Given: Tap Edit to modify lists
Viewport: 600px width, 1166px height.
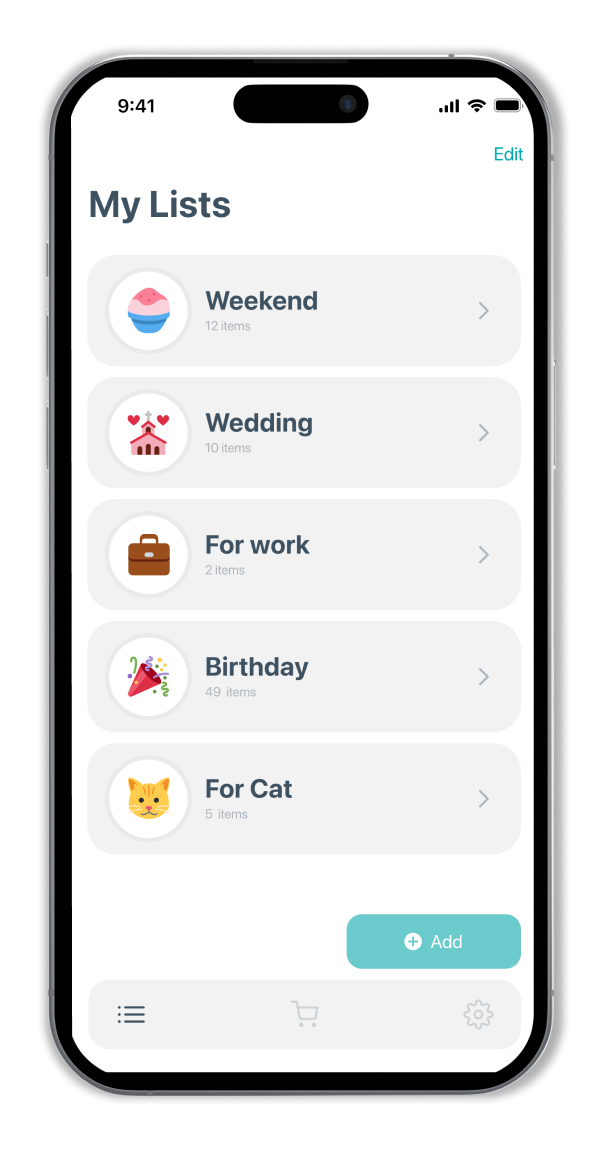Looking at the screenshot, I should tap(508, 154).
